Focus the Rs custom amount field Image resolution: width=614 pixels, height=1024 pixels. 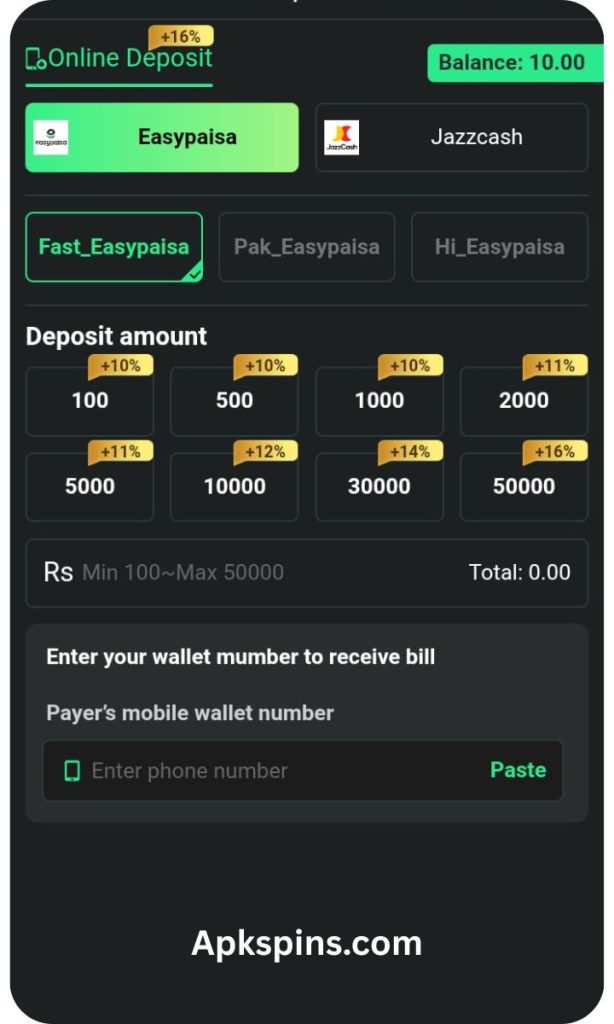point(250,573)
